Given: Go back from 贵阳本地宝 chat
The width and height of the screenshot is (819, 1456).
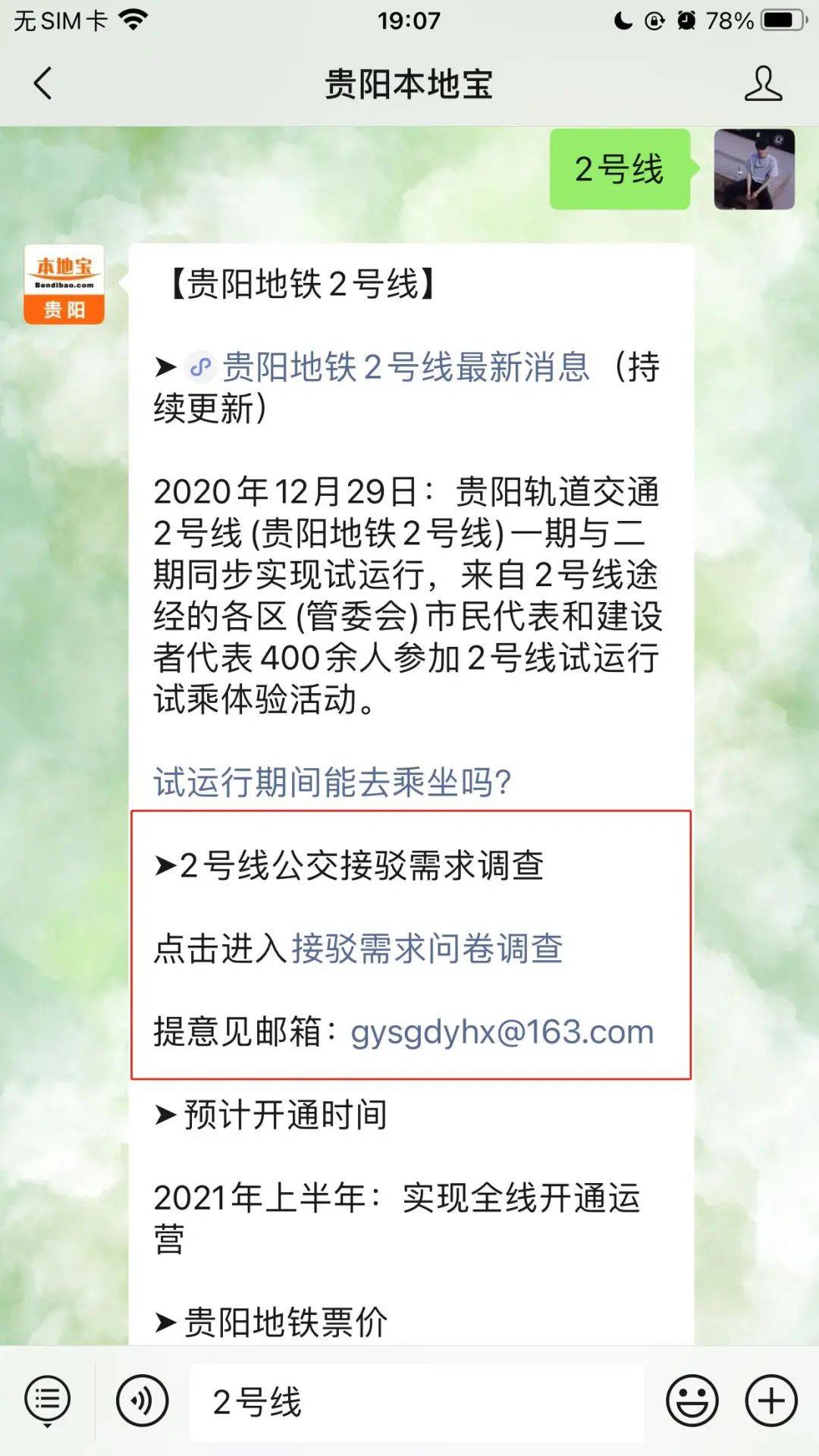Looking at the screenshot, I should (x=43, y=83).
